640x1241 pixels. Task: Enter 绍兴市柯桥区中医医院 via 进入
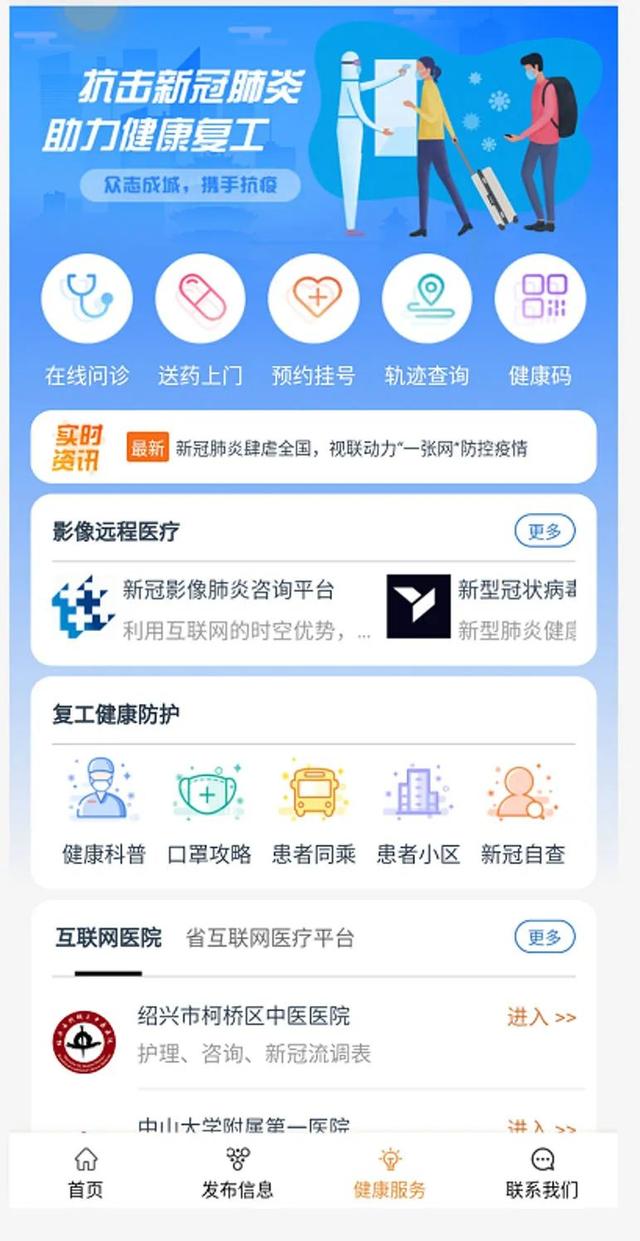click(541, 1018)
